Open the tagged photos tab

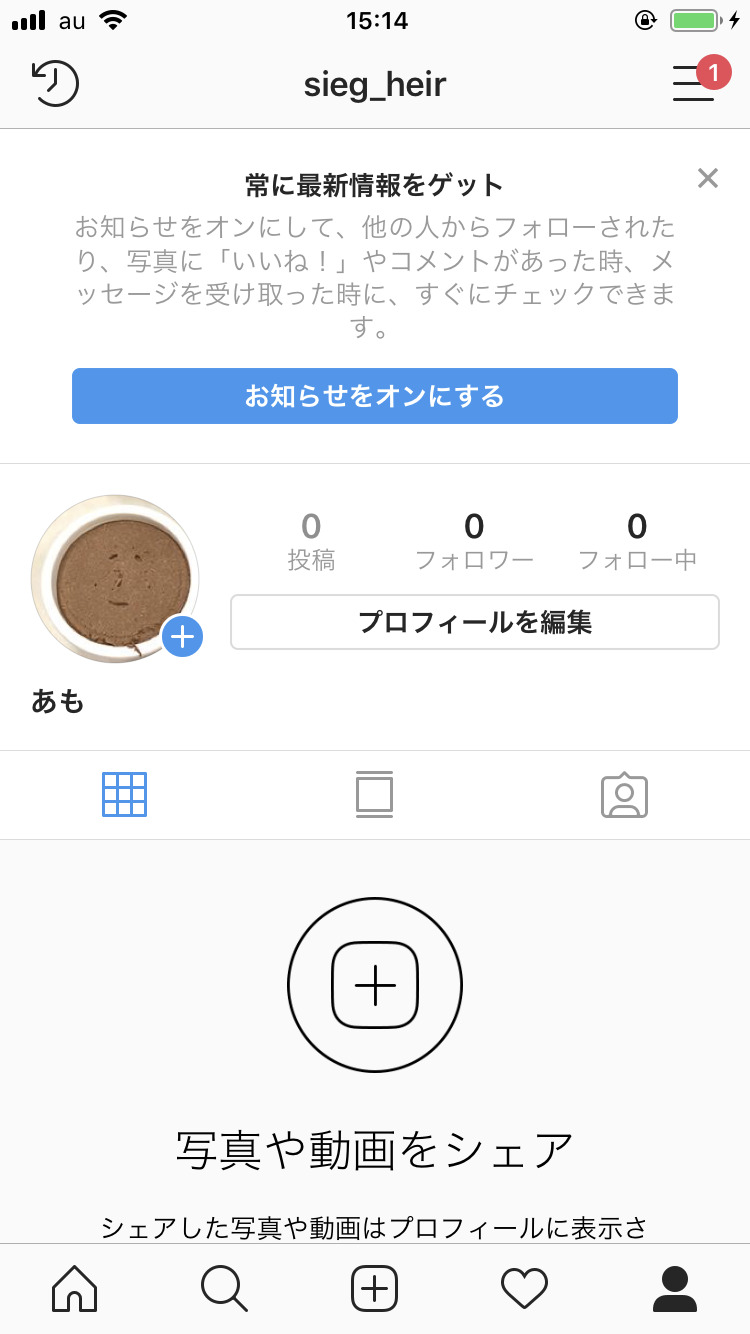[625, 795]
